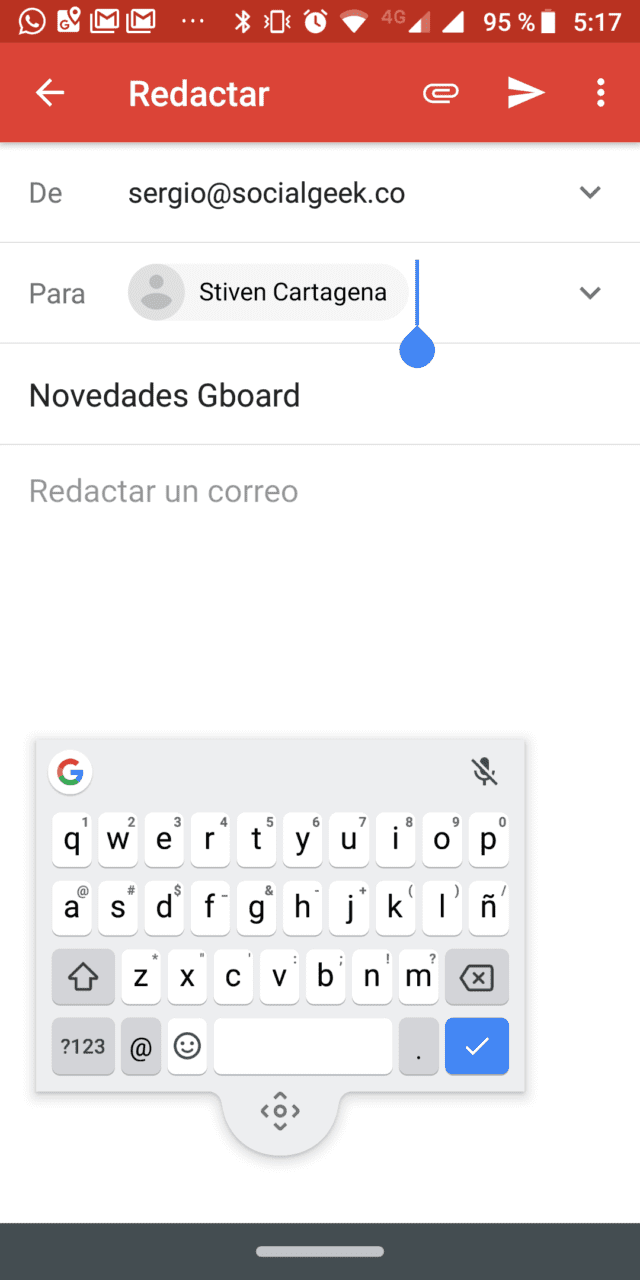Attach a file with the paperclip

click(x=440, y=93)
